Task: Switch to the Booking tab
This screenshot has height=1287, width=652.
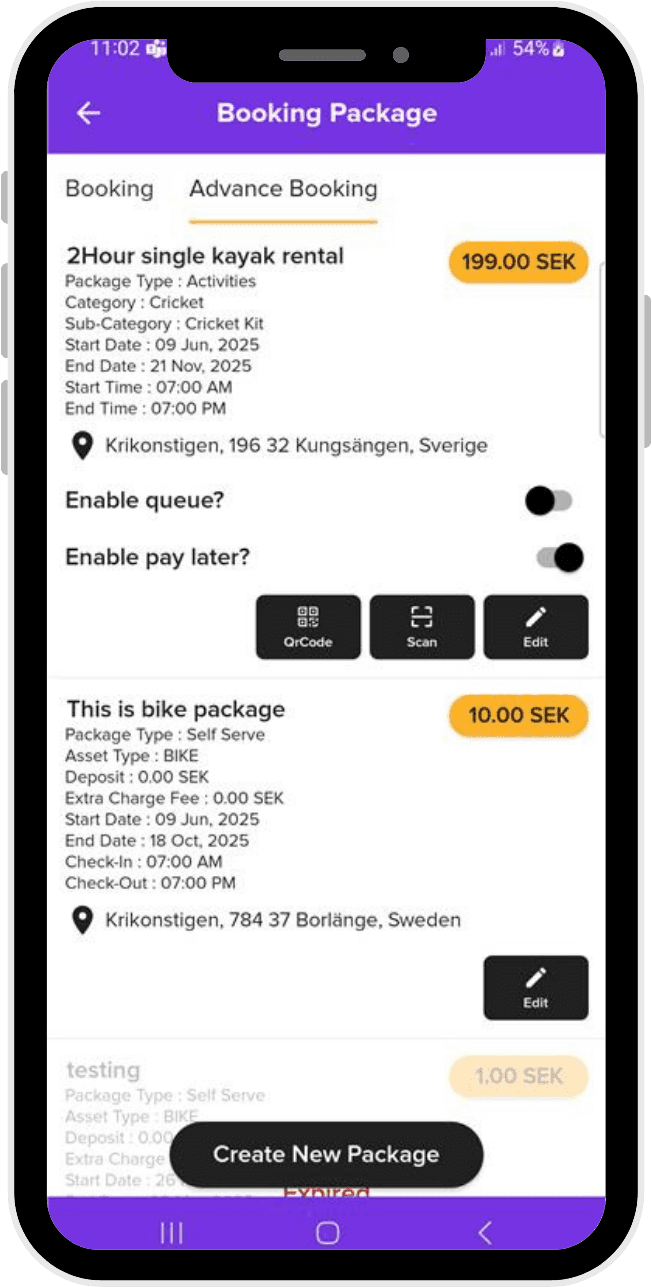Action: (109, 189)
